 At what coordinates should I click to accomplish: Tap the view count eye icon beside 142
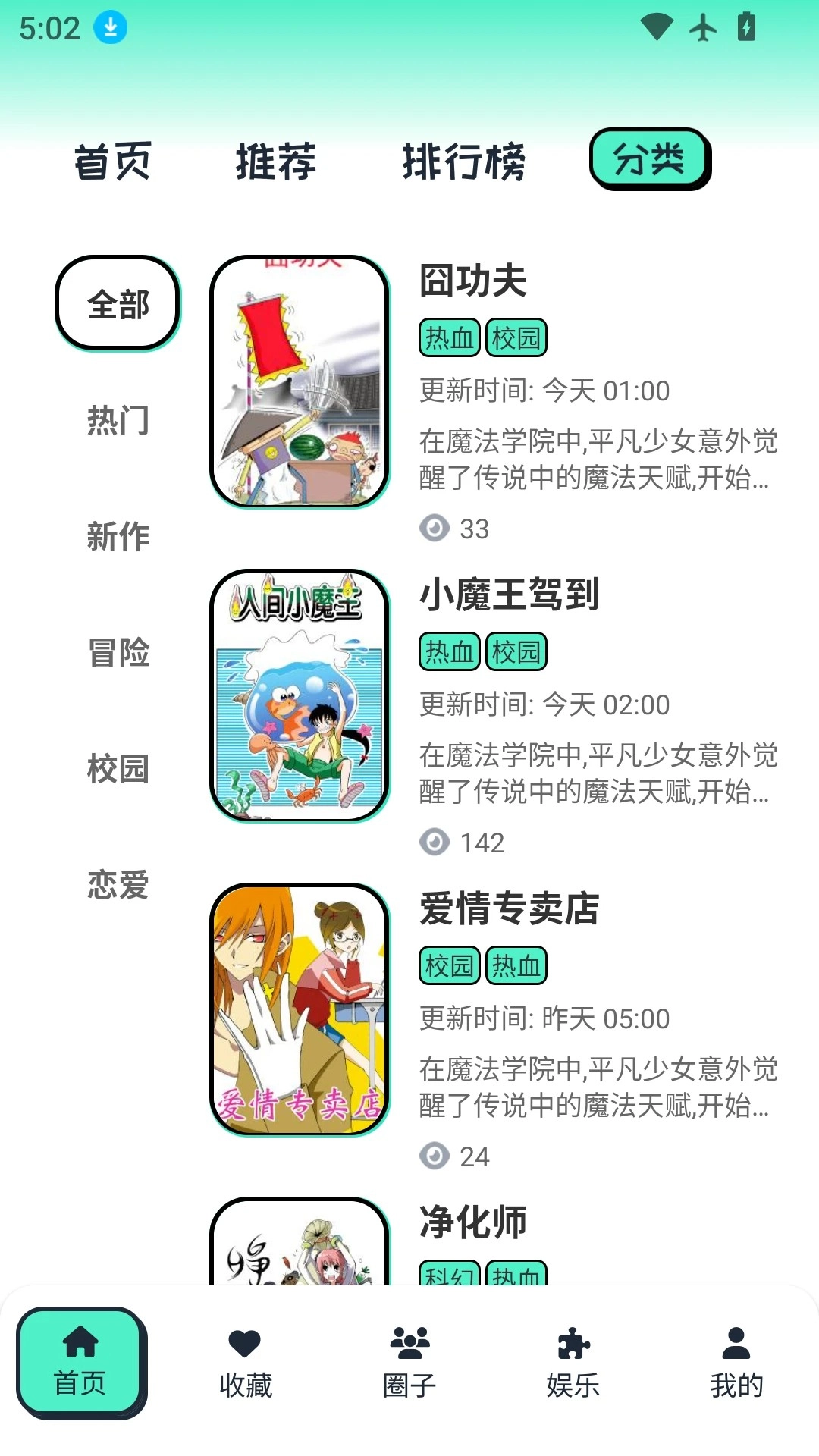coord(434,842)
